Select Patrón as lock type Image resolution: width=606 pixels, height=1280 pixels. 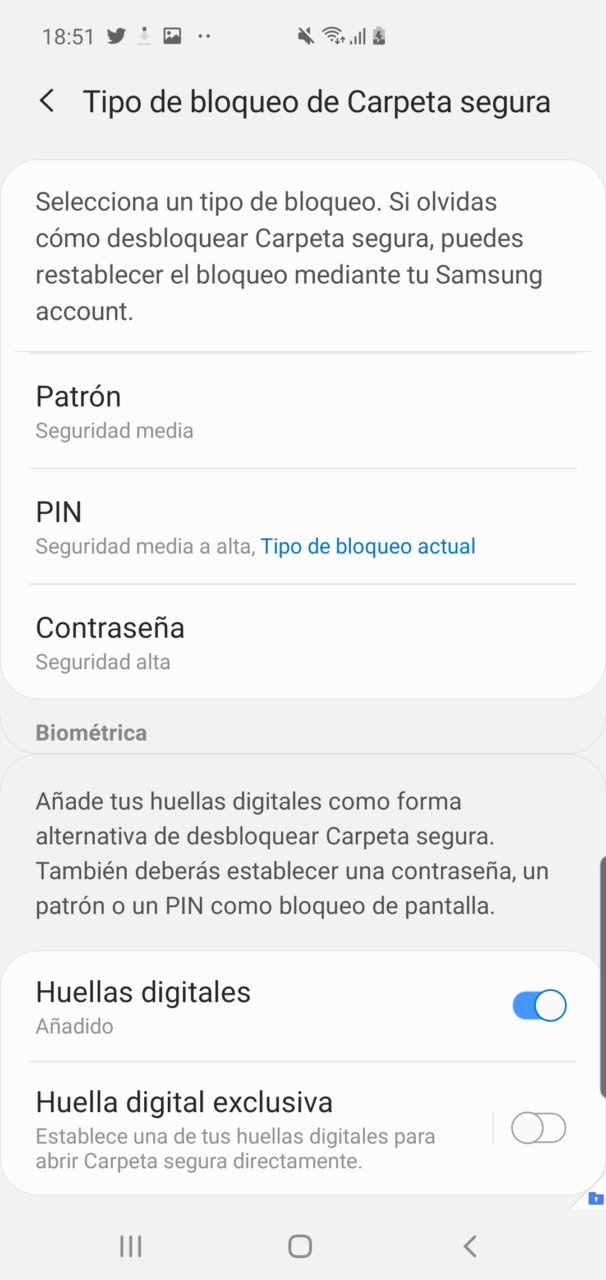point(303,411)
